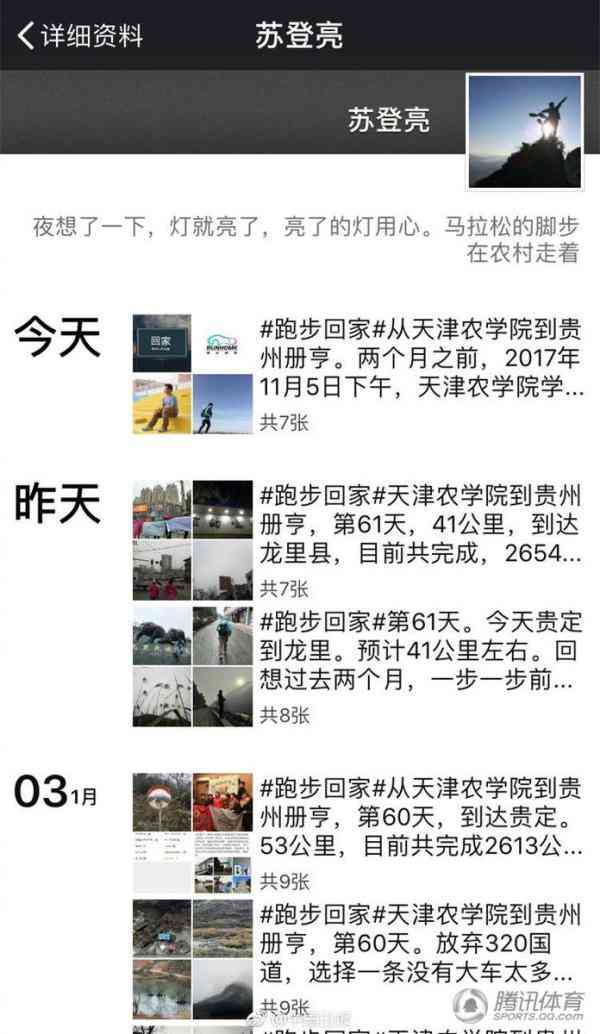The height and width of the screenshot is (1034, 600).
Task: Open 苏登亮's profile avatar
Action: coord(524,131)
